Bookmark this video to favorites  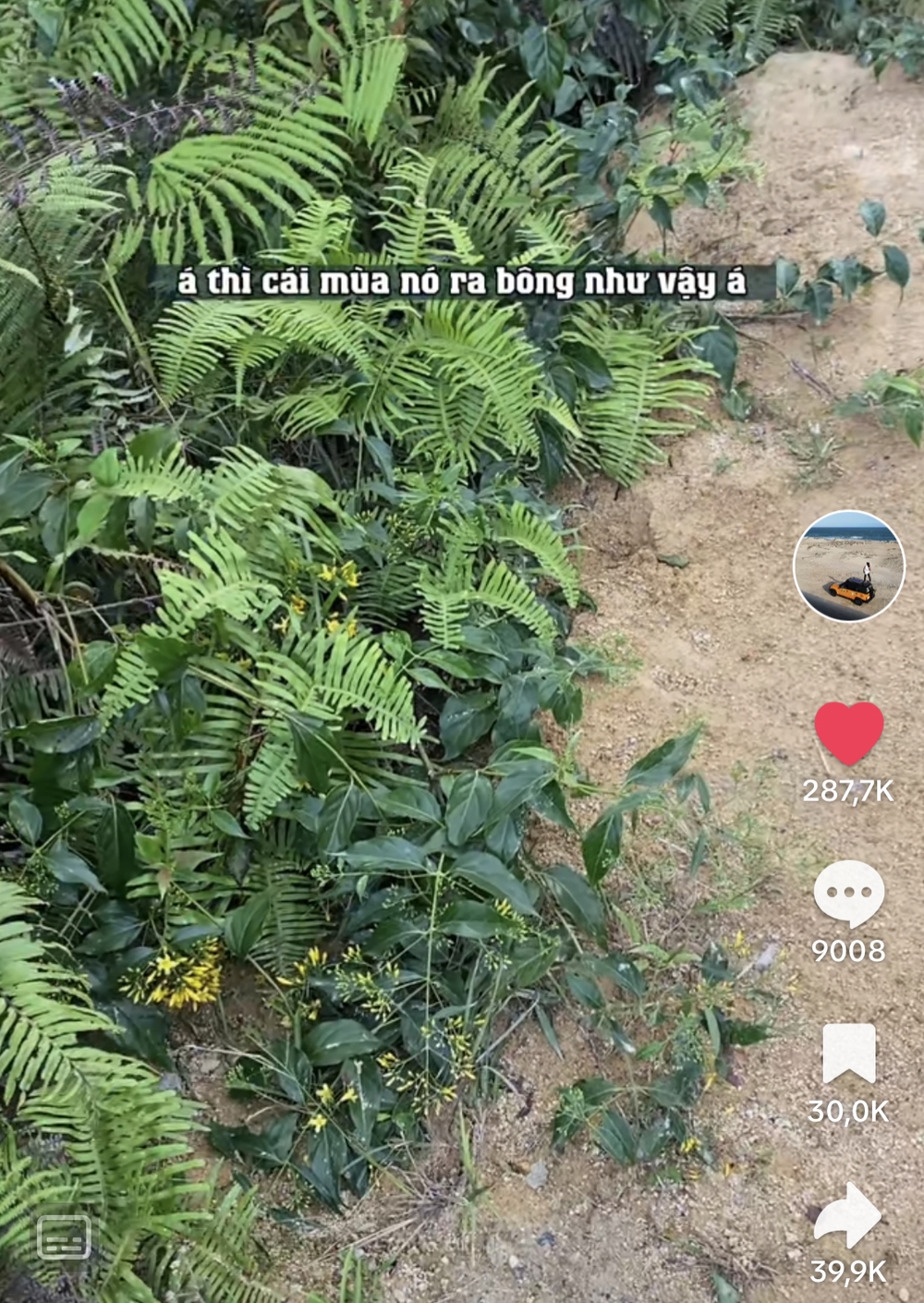pyautogui.click(x=848, y=1053)
